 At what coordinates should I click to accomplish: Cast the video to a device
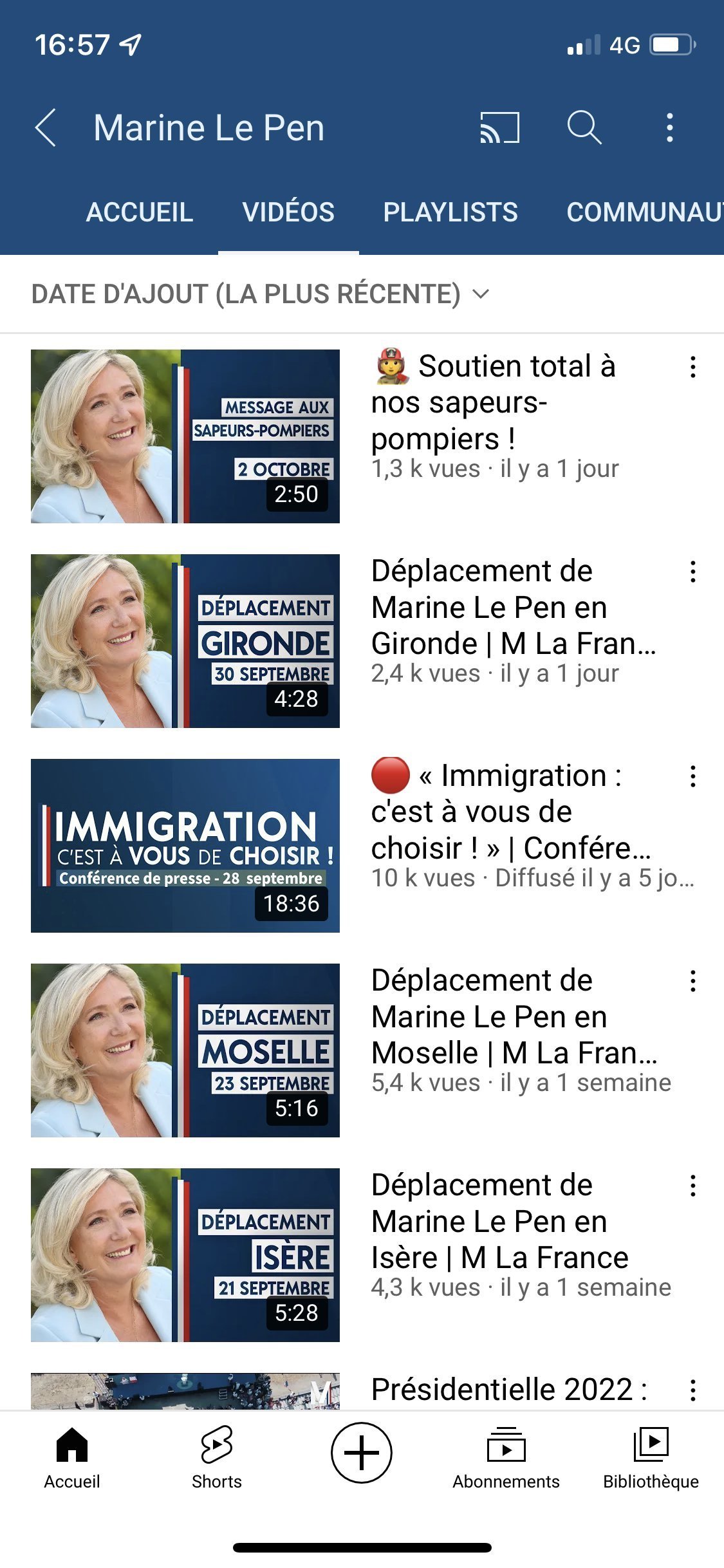[x=499, y=127]
